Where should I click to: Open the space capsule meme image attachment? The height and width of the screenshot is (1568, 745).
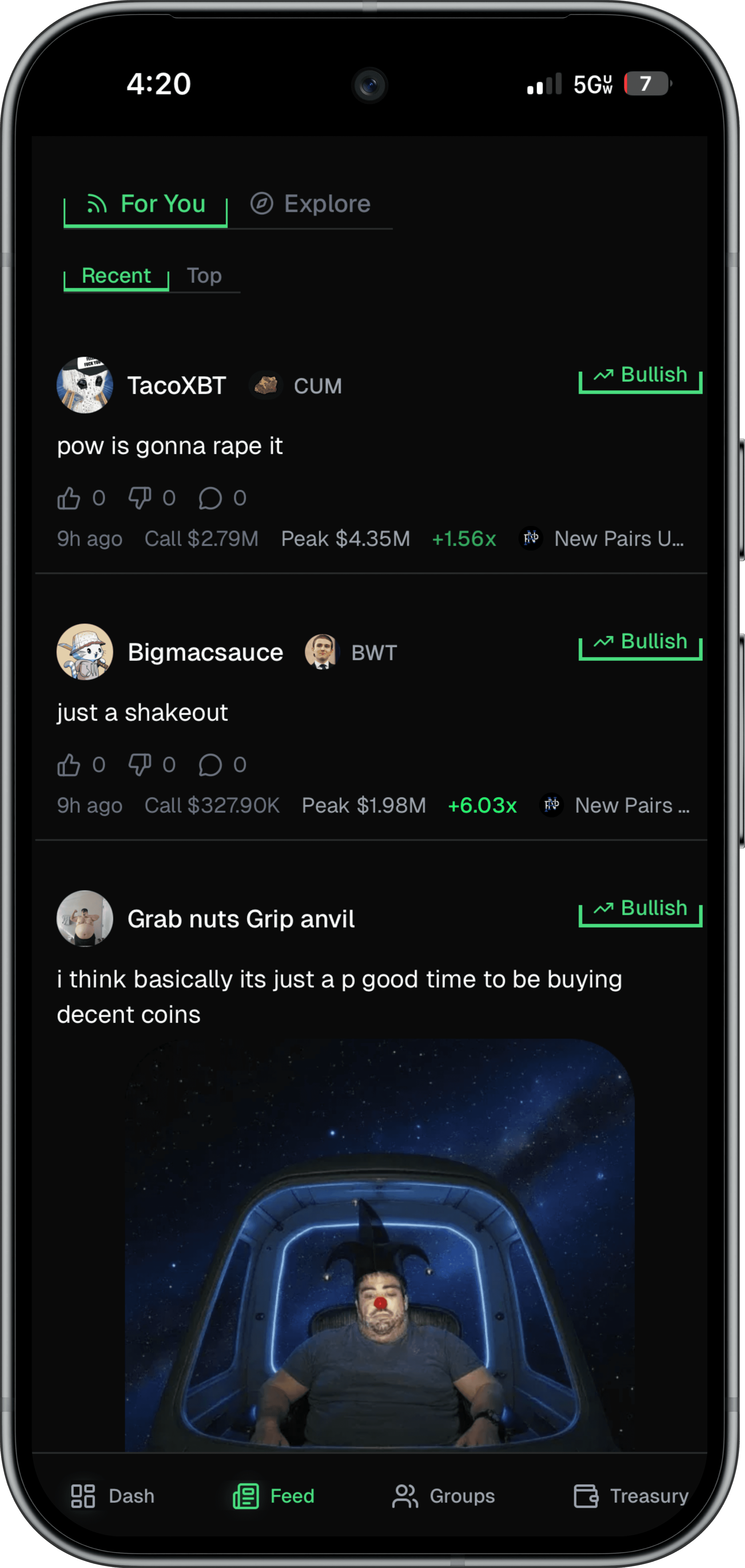click(372, 1248)
